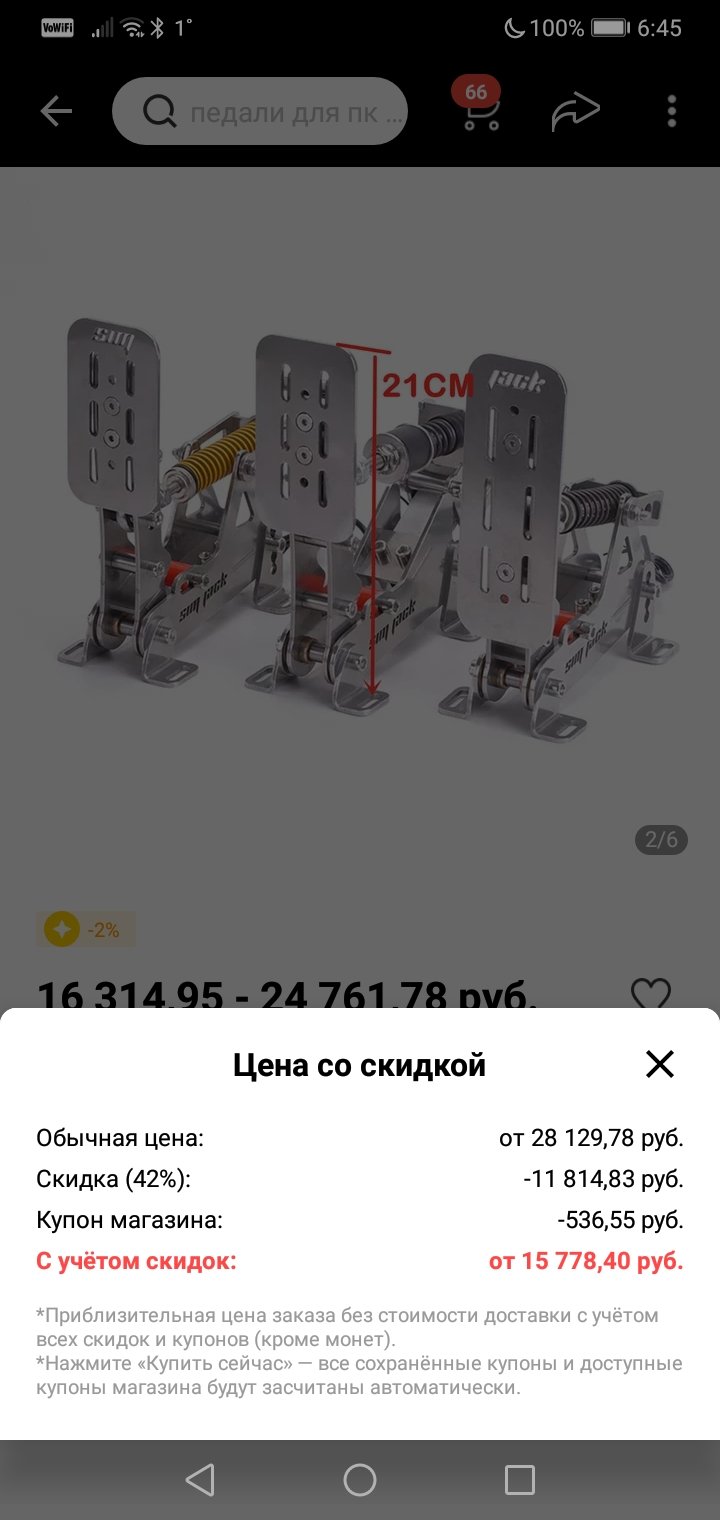720x1520 pixels.
Task: Go back with the top arrow
Action: (x=56, y=111)
